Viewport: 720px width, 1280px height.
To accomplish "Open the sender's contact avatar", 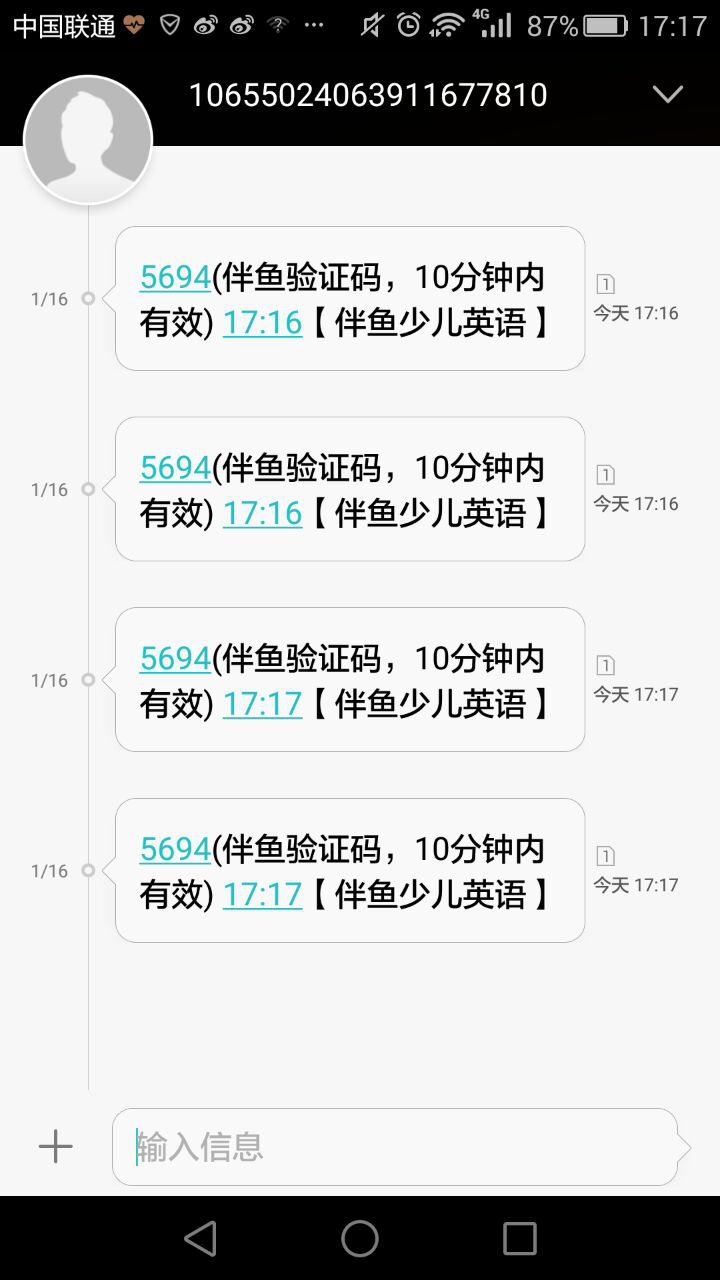I will pyautogui.click(x=88, y=140).
